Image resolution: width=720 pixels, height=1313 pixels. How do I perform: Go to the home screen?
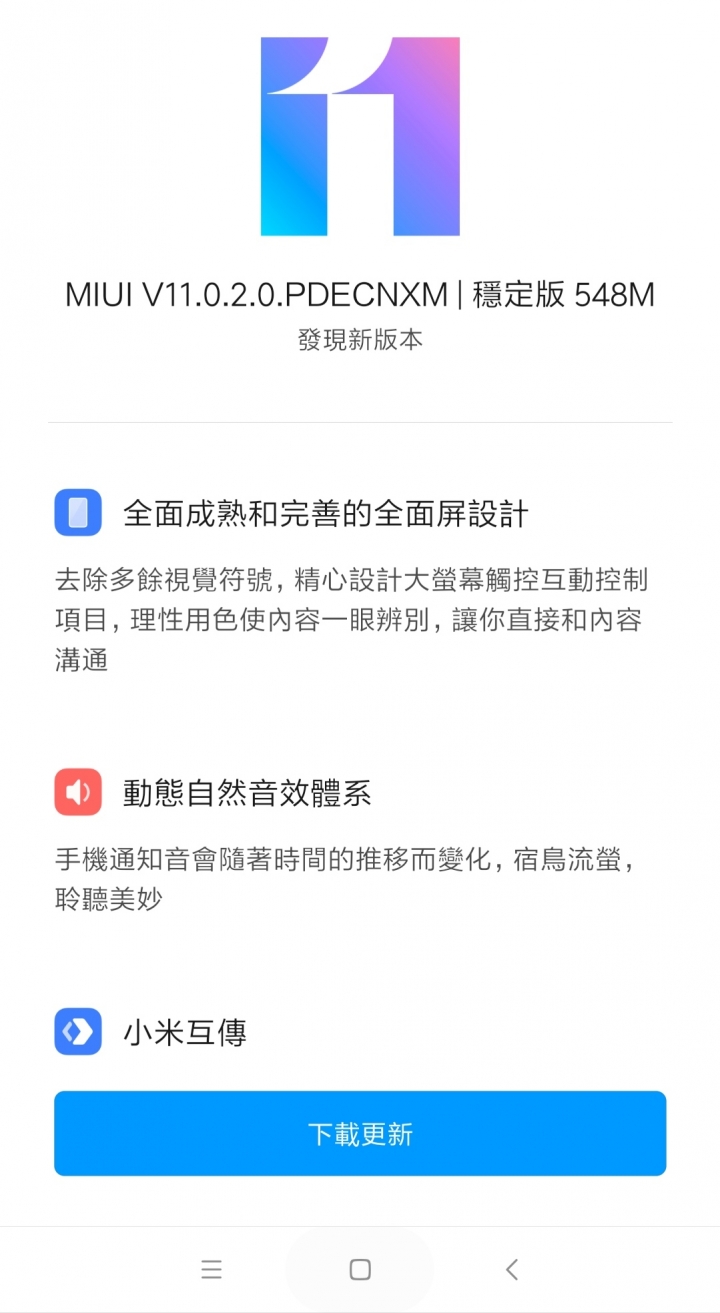(360, 1270)
